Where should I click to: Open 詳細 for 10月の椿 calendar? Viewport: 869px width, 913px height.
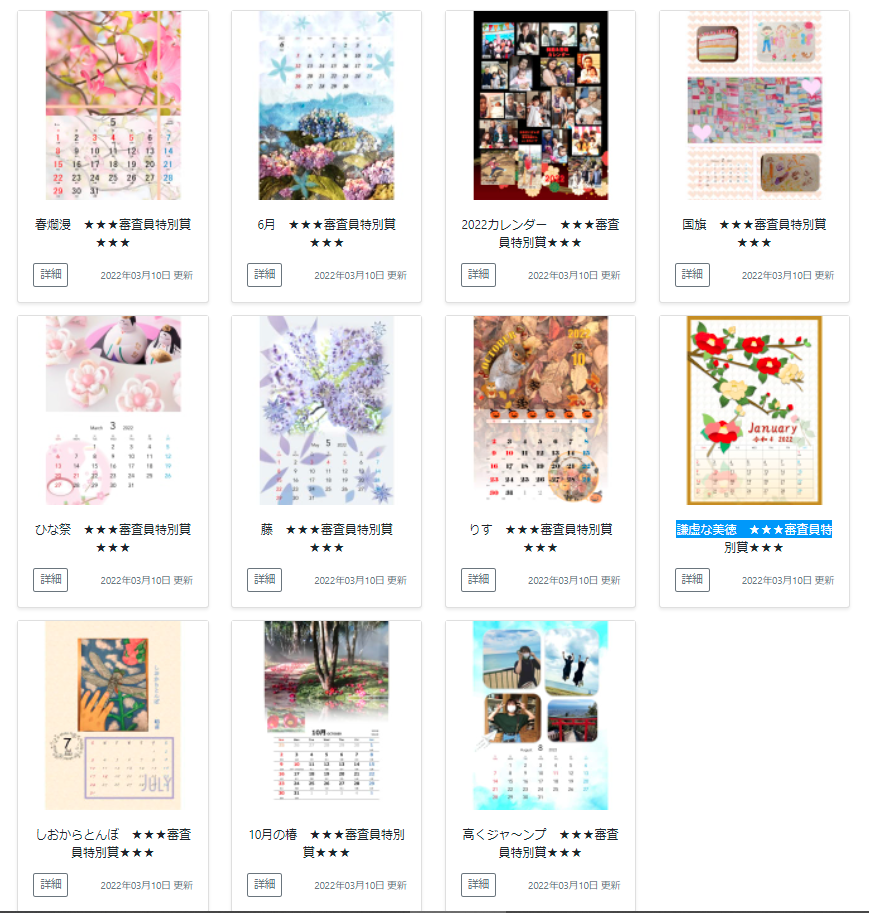coord(264,885)
